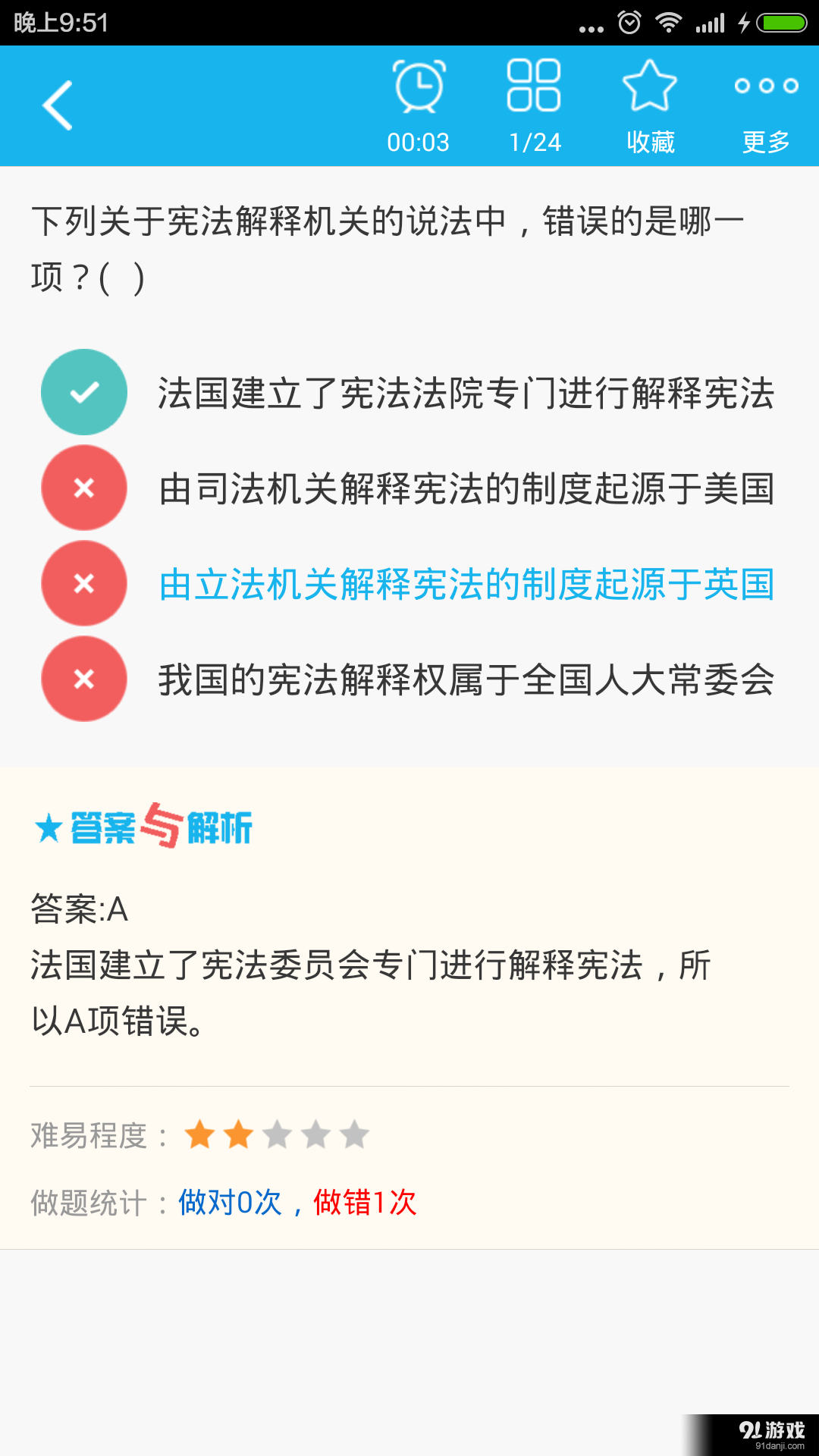Tap the red X beside the 美国 option
Image resolution: width=819 pixels, height=1456 pixels.
83,488
